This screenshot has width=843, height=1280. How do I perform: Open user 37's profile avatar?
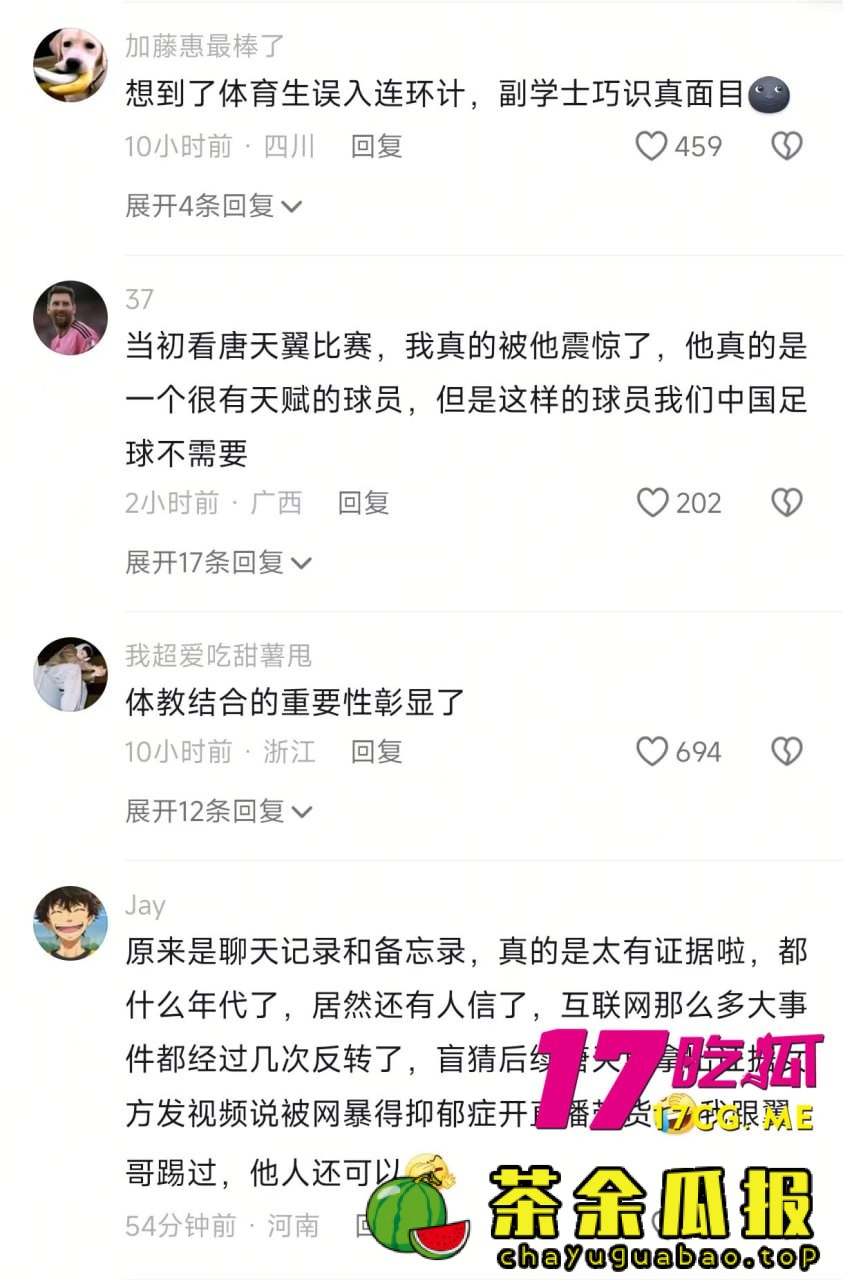tap(70, 318)
